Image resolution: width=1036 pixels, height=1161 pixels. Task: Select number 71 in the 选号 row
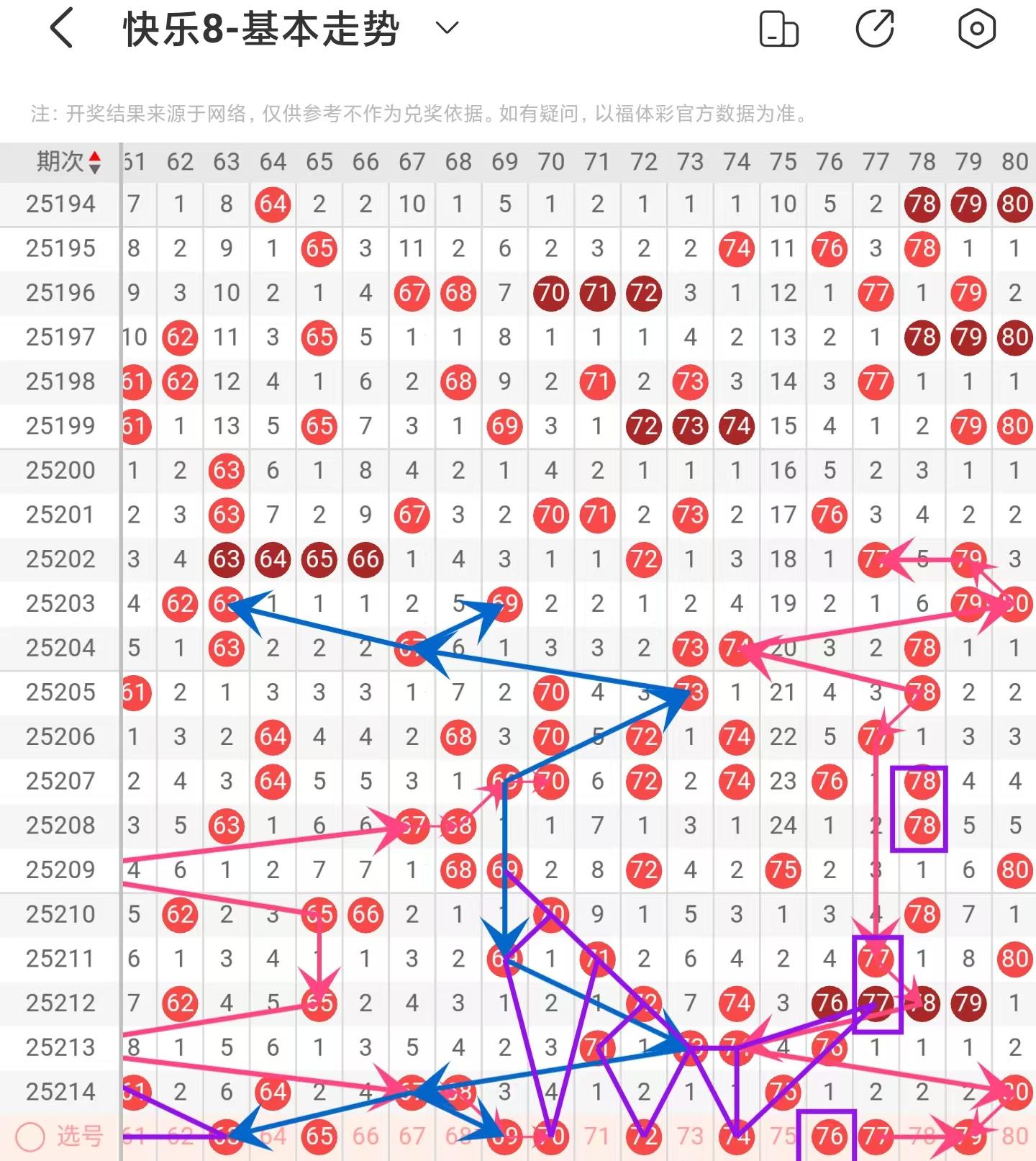click(x=597, y=1137)
